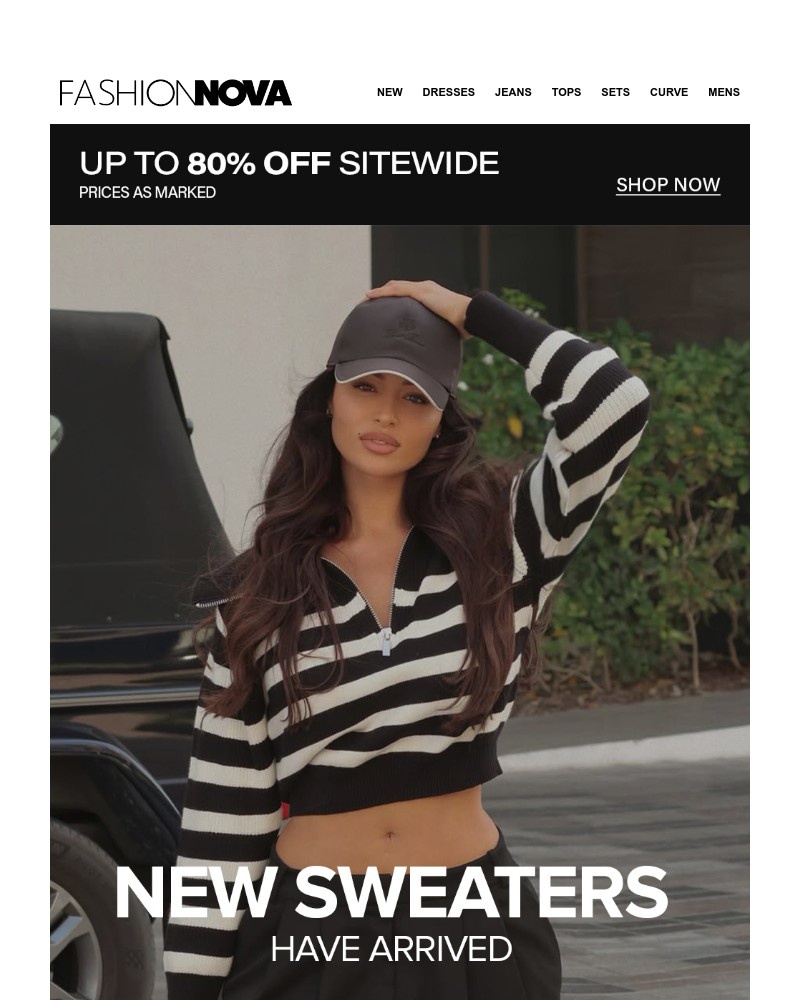Open the DRESSES category
The width and height of the screenshot is (800, 1000).
(x=448, y=92)
